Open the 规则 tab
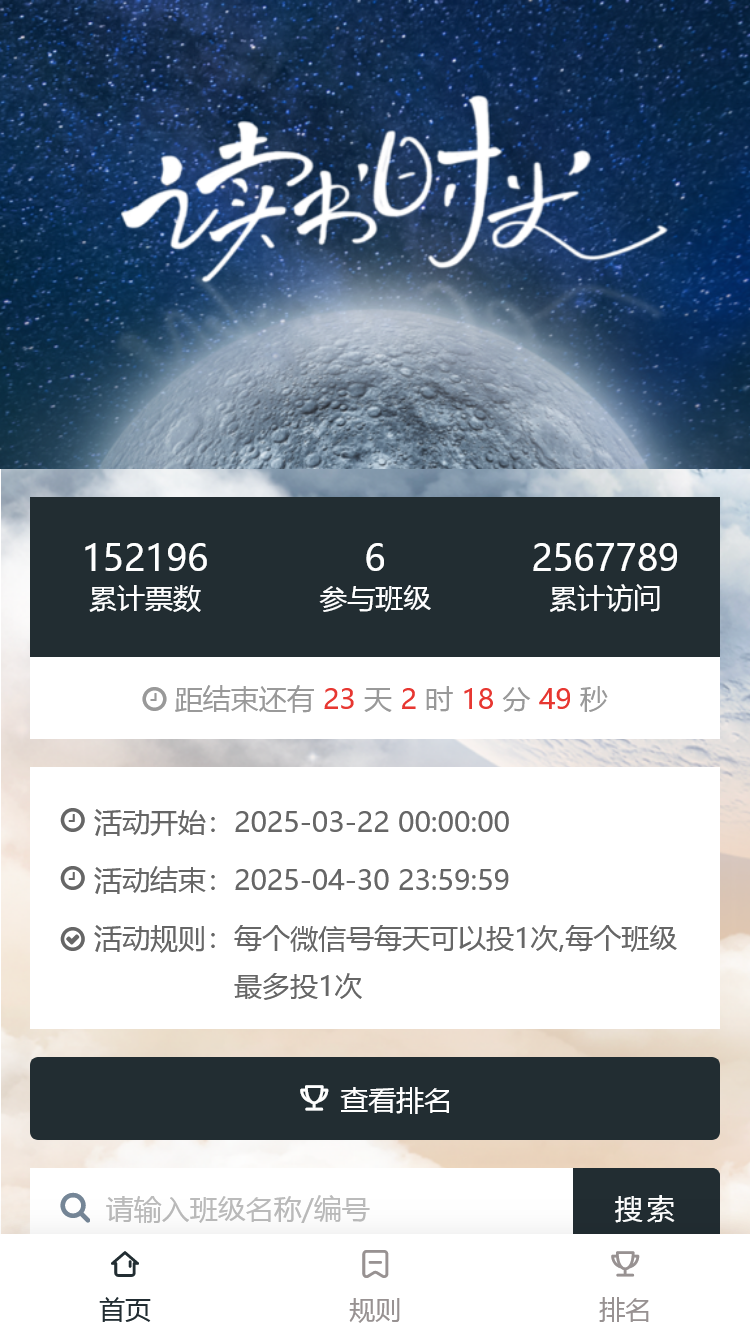Viewport: 752px width, 1336px height. 375,1285
